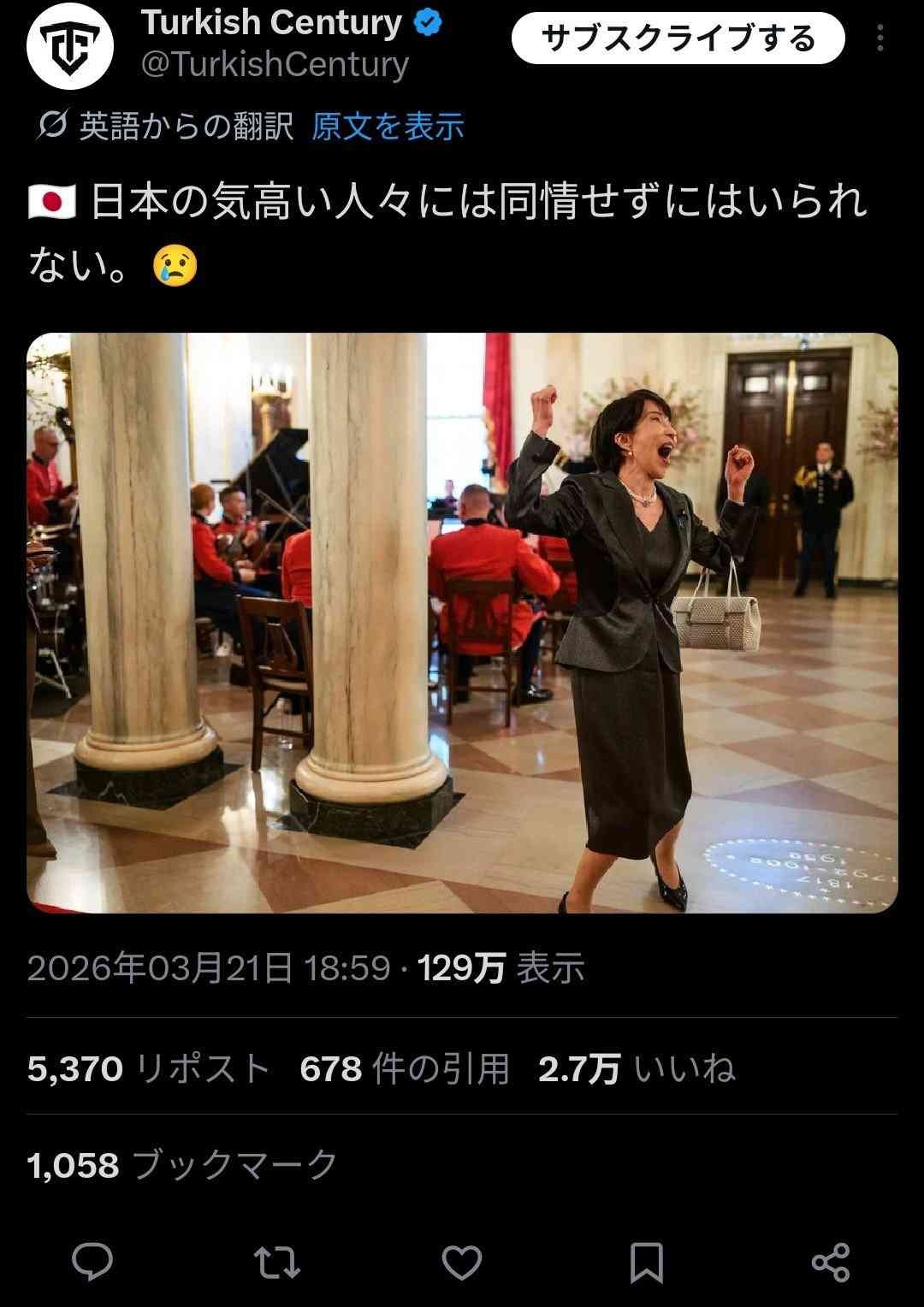Share this post

(x=830, y=1262)
